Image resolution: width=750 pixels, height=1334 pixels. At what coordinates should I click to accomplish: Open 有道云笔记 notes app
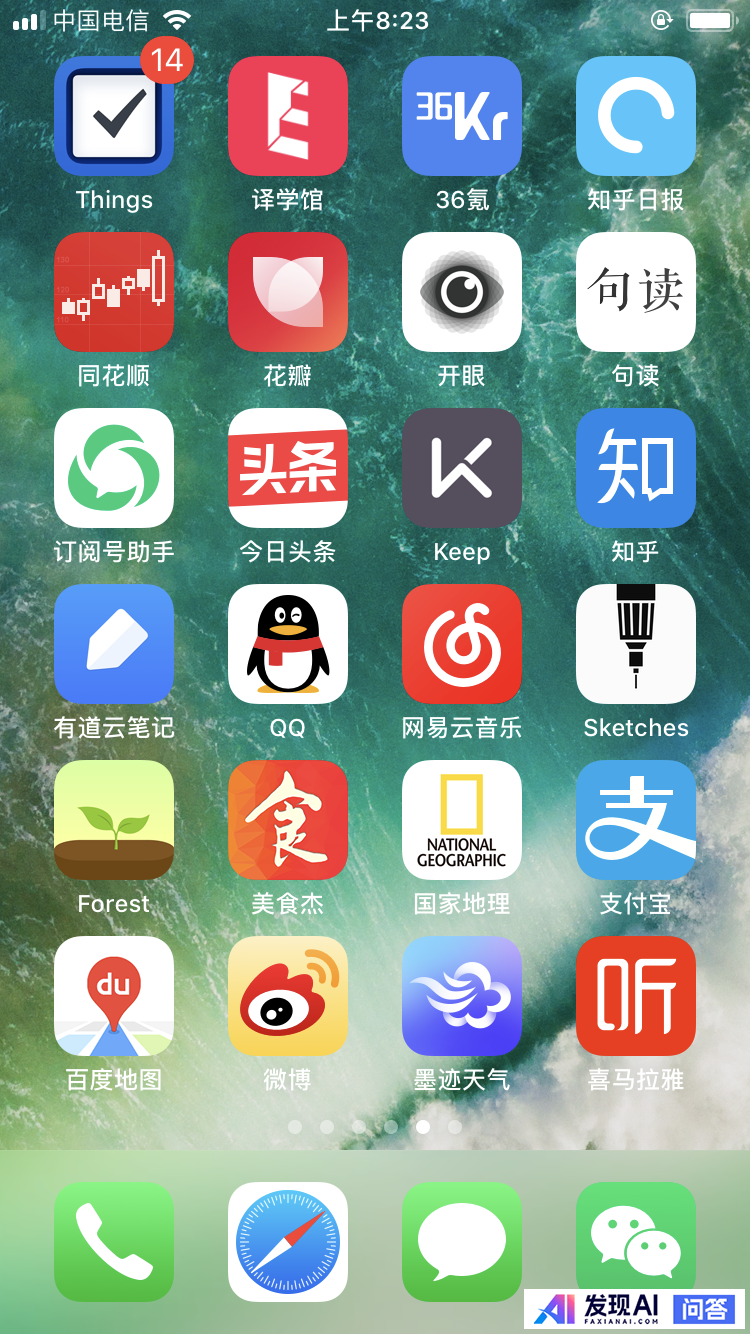pos(114,644)
